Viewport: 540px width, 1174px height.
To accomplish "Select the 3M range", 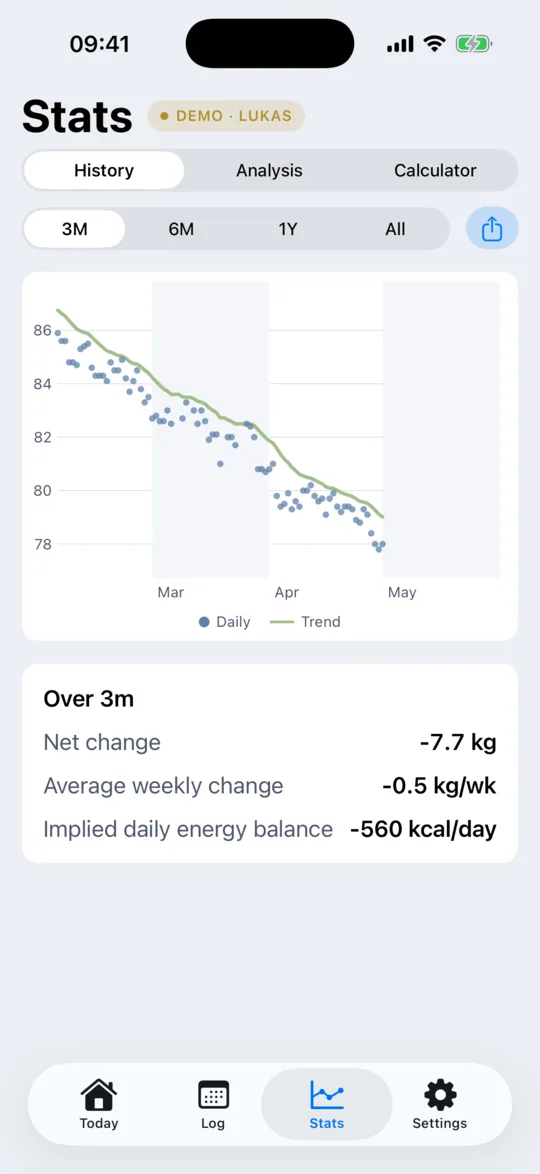I will click(x=75, y=229).
